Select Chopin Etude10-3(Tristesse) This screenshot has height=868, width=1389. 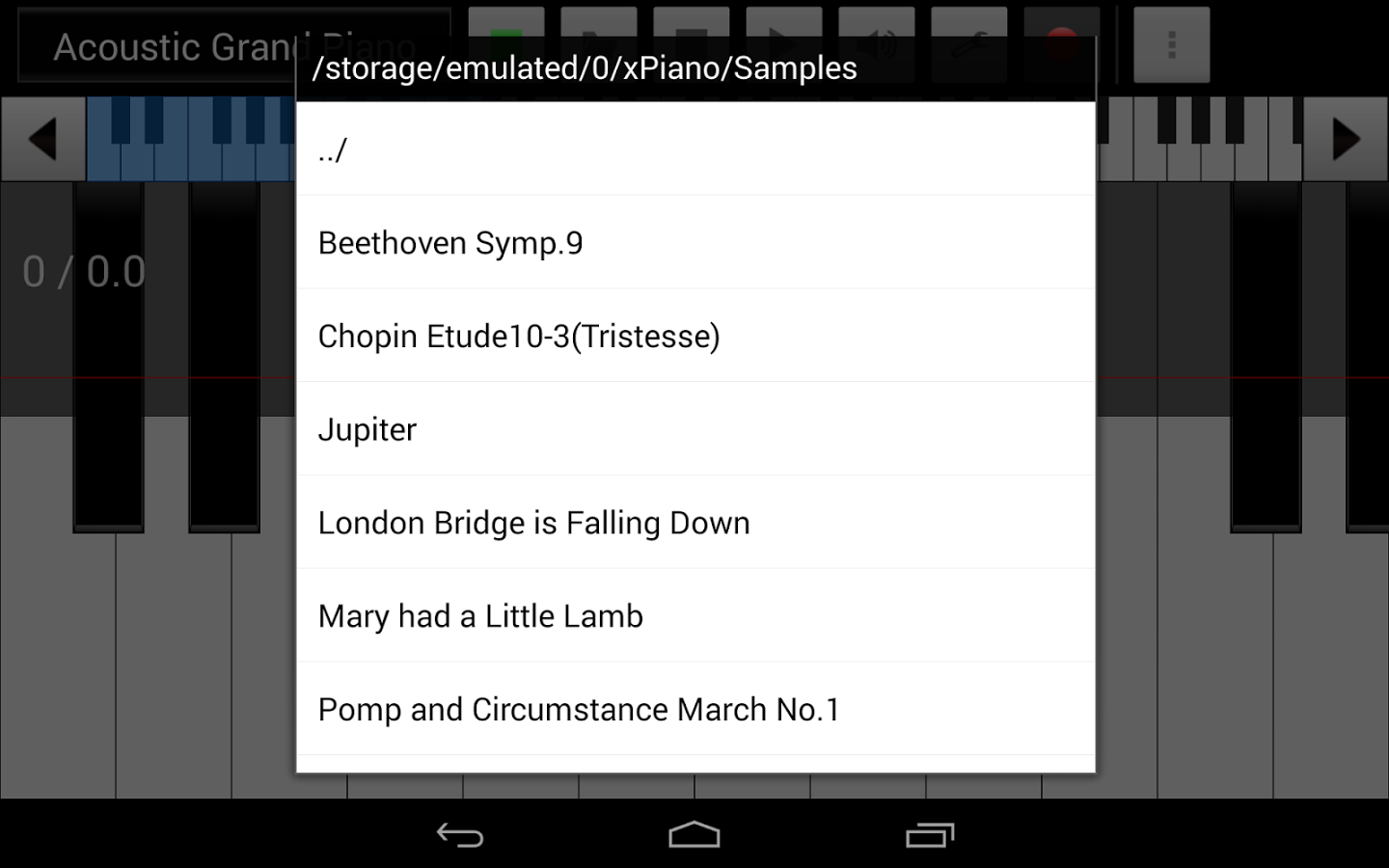point(694,337)
